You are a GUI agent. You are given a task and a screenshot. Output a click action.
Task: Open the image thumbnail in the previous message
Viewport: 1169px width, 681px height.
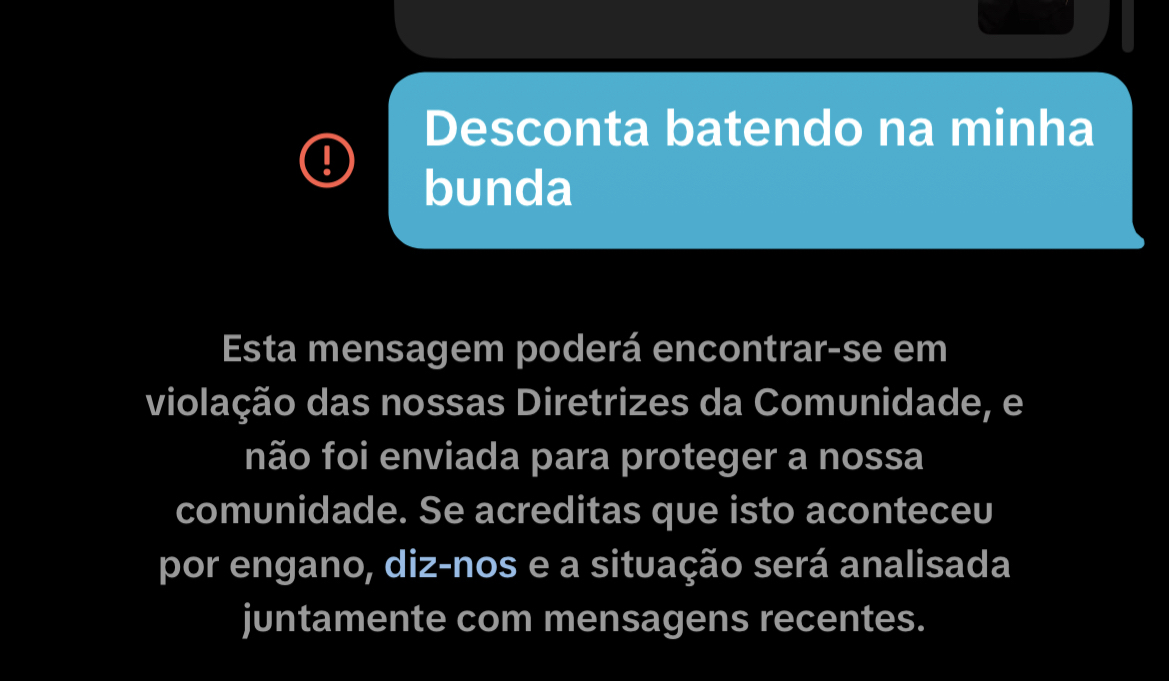click(x=1025, y=16)
